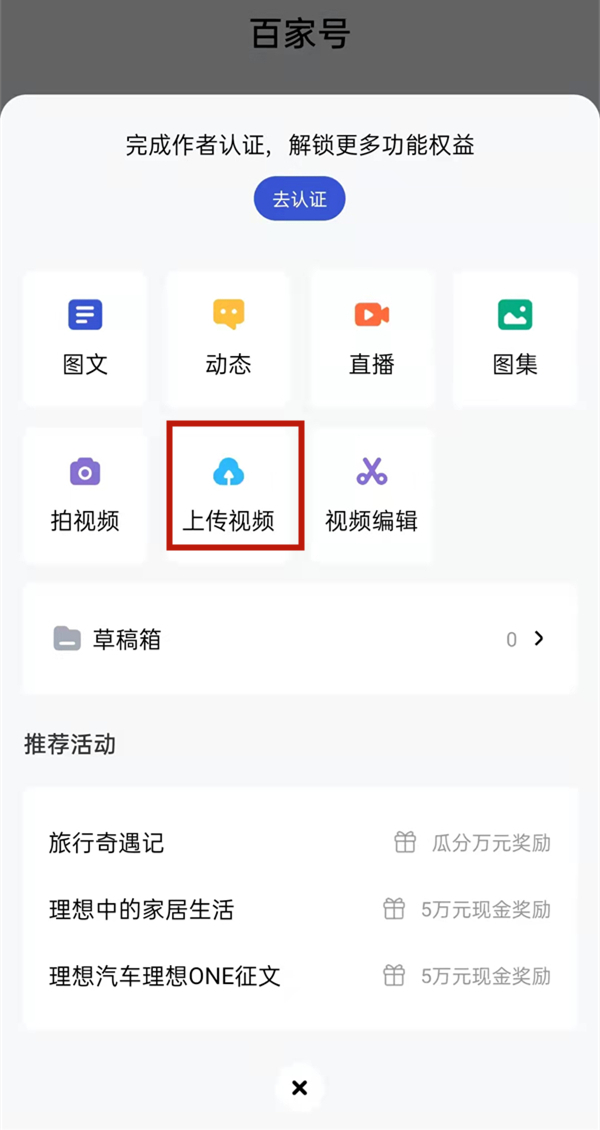Open the 理想中的家居生活 activity
Image resolution: width=600 pixels, height=1130 pixels.
[299, 909]
